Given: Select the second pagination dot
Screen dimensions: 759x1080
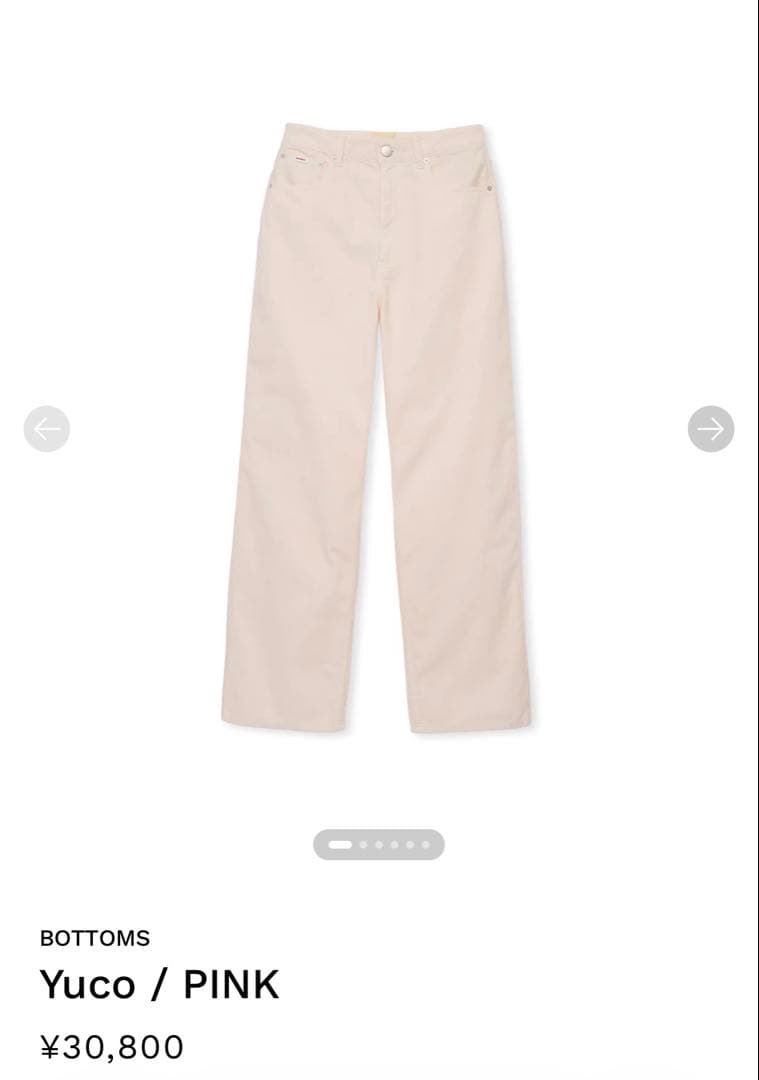Looking at the screenshot, I should [364, 844].
